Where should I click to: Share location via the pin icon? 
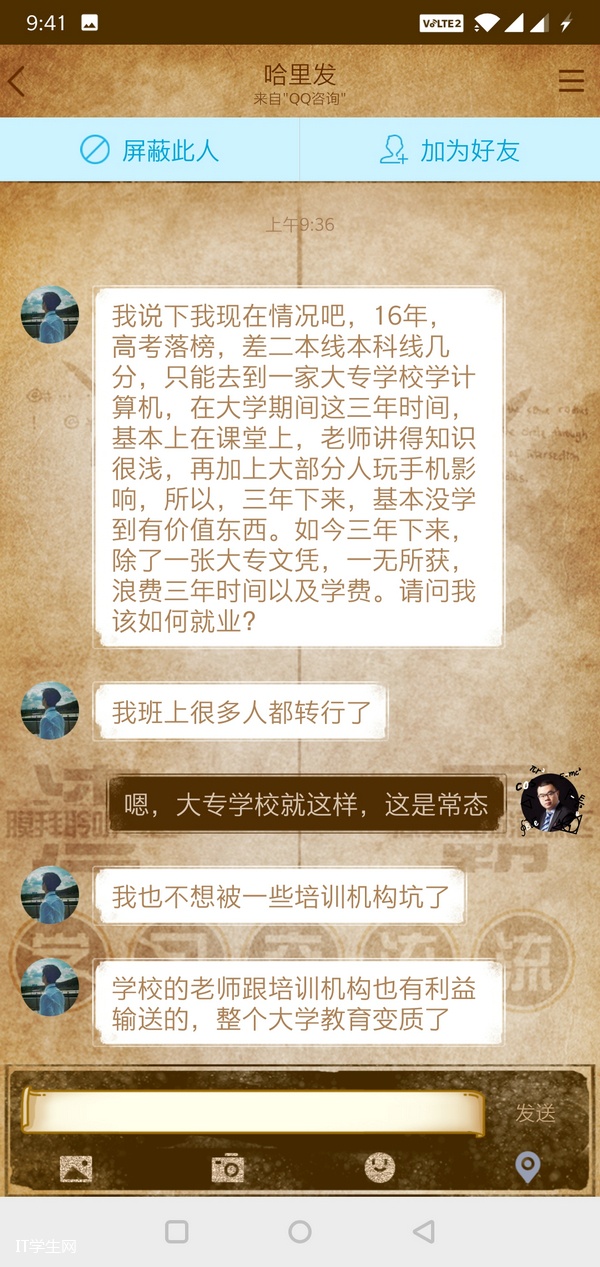tap(527, 1167)
